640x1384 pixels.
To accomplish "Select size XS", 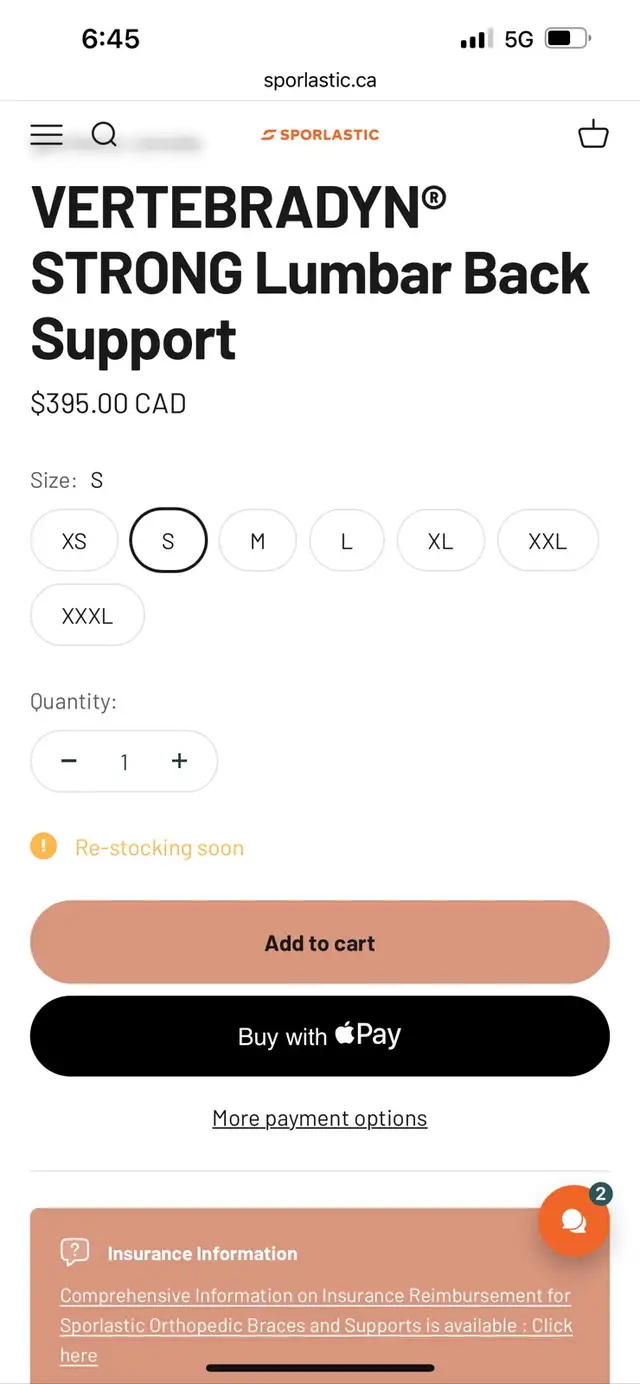I will tap(74, 541).
